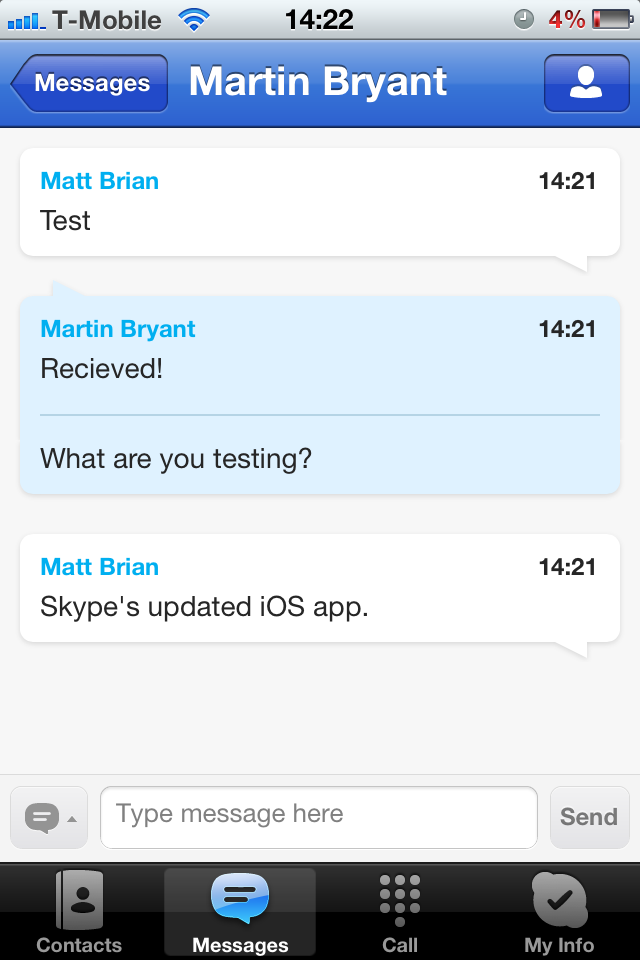The image size is (640, 960).
Task: Tap the Send button
Action: [x=589, y=817]
